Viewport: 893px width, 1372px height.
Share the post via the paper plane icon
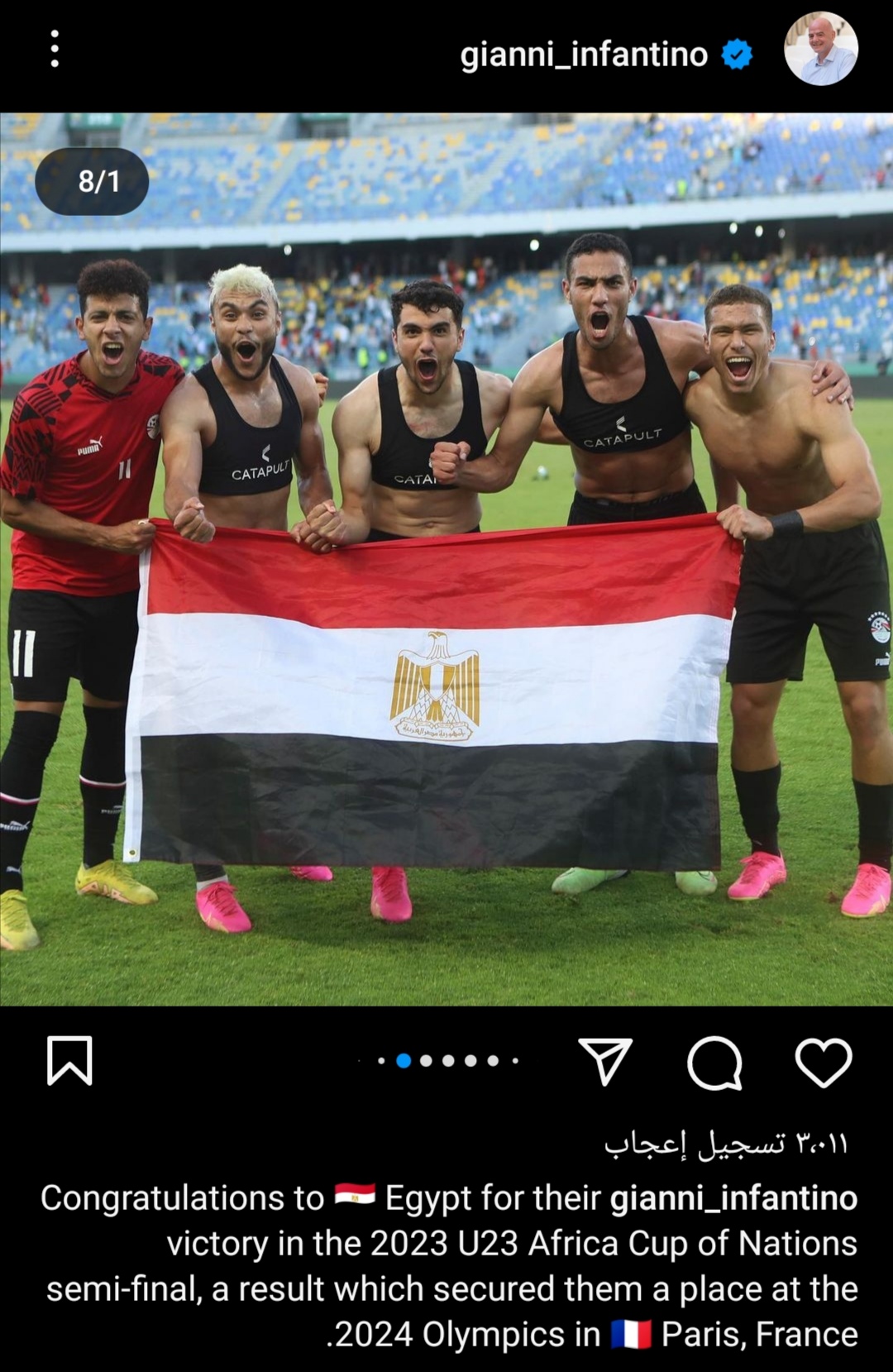click(x=605, y=1061)
